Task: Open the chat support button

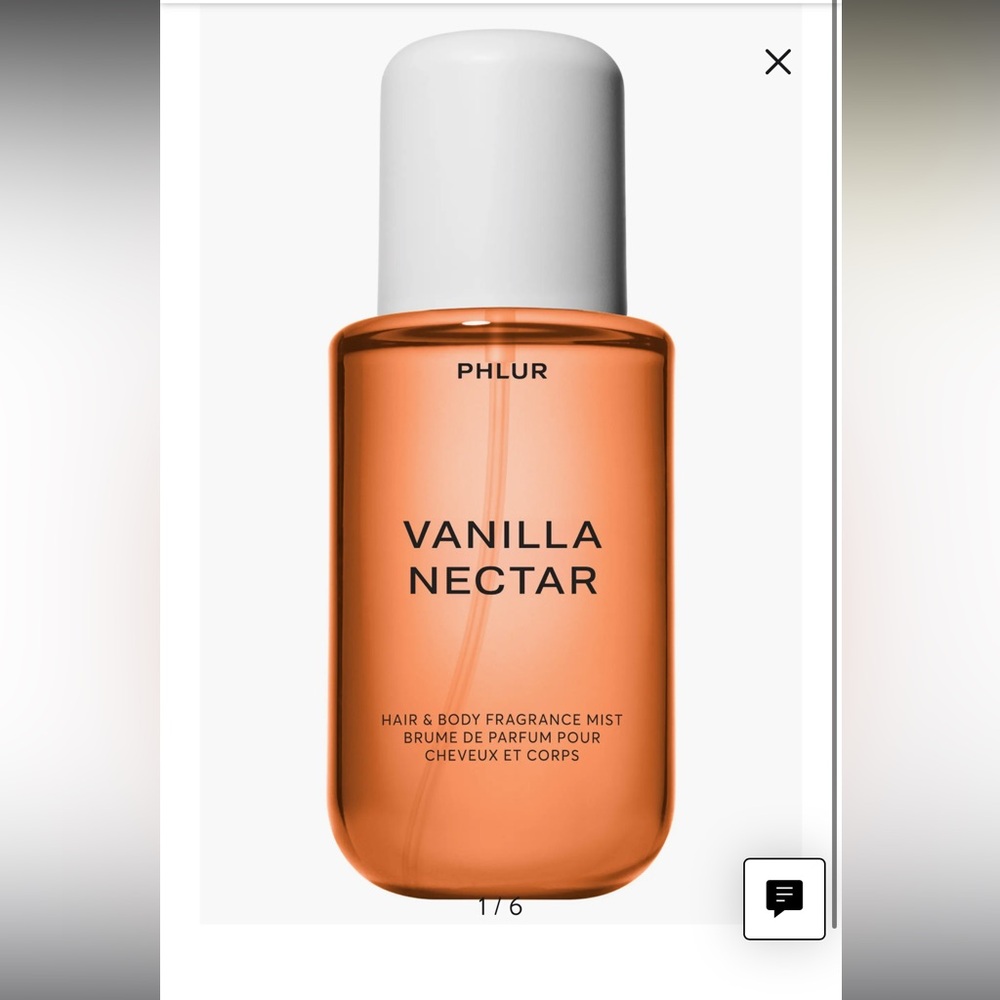Action: click(784, 899)
